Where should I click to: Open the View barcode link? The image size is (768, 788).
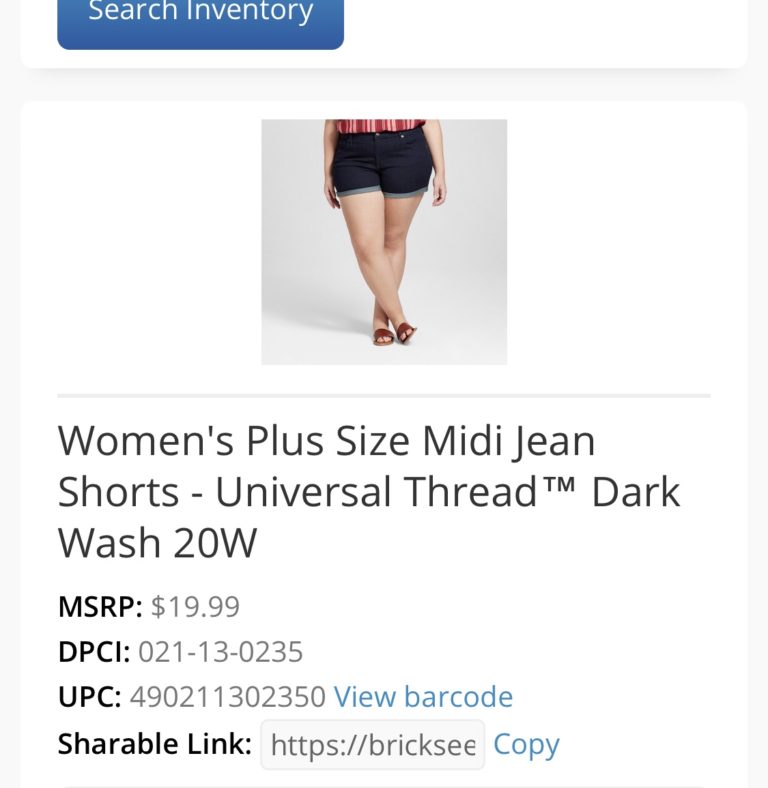tap(423, 696)
